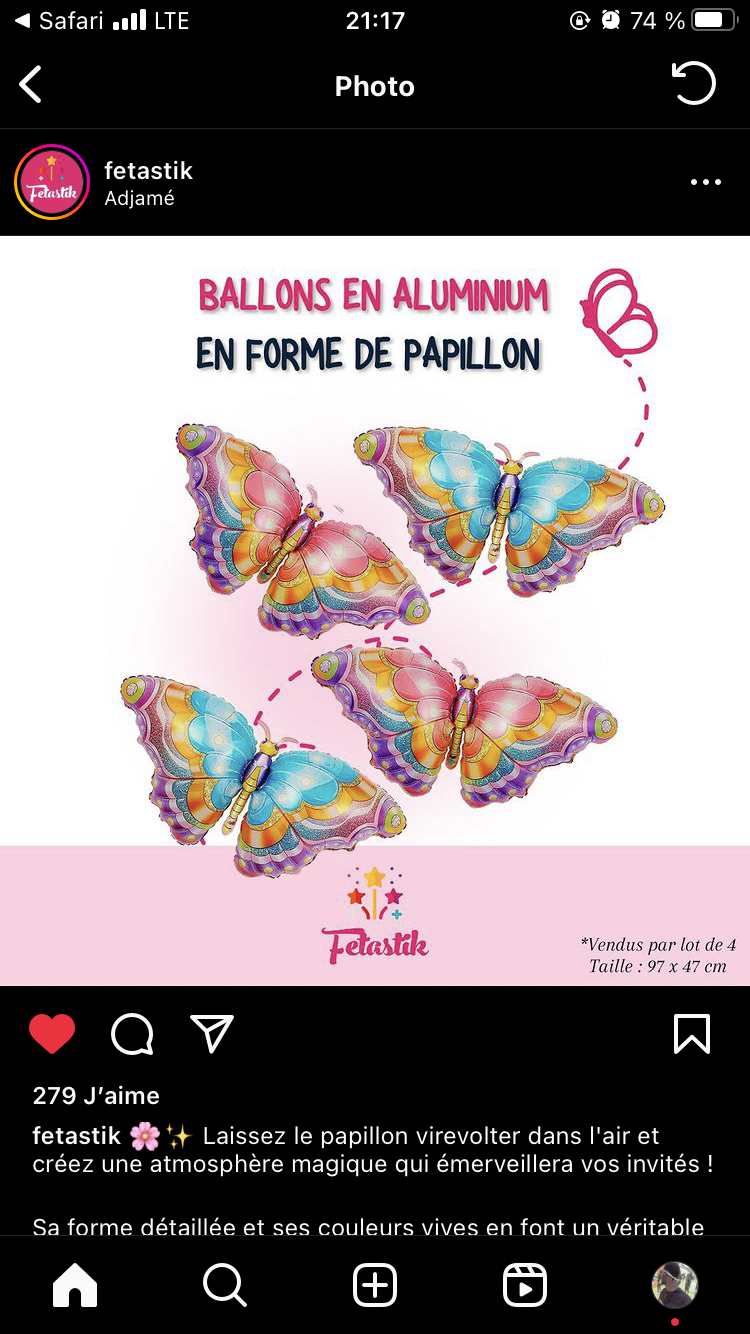Share the post with the paper plane icon
Image resolution: width=750 pixels, height=1334 pixels.
pyautogui.click(x=212, y=1034)
